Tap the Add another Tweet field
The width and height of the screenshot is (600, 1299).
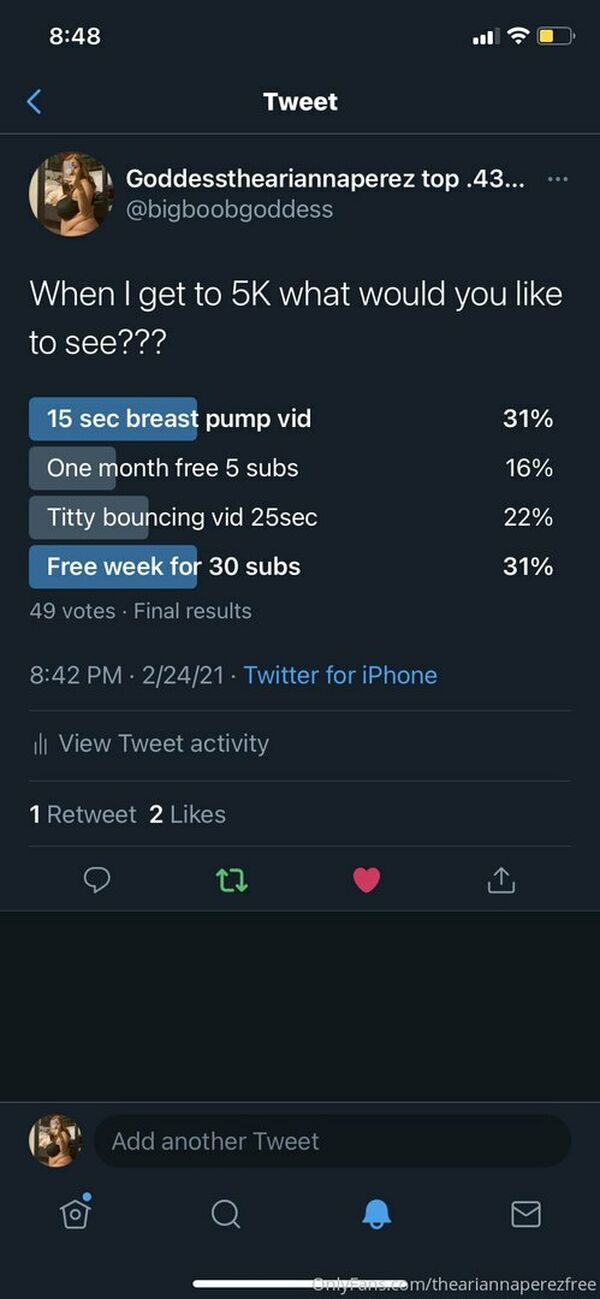pyautogui.click(x=332, y=1141)
